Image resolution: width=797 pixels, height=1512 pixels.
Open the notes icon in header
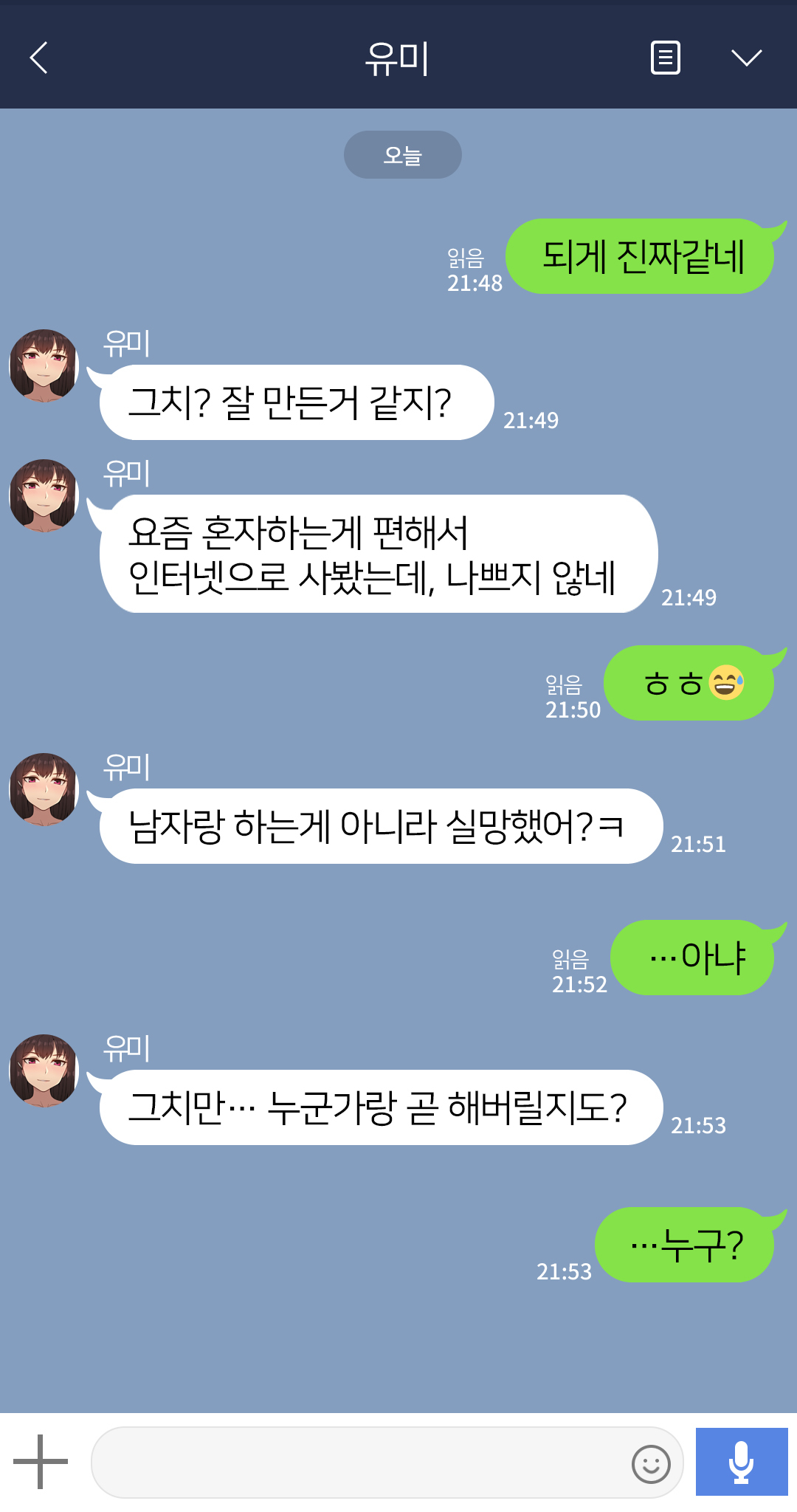665,58
